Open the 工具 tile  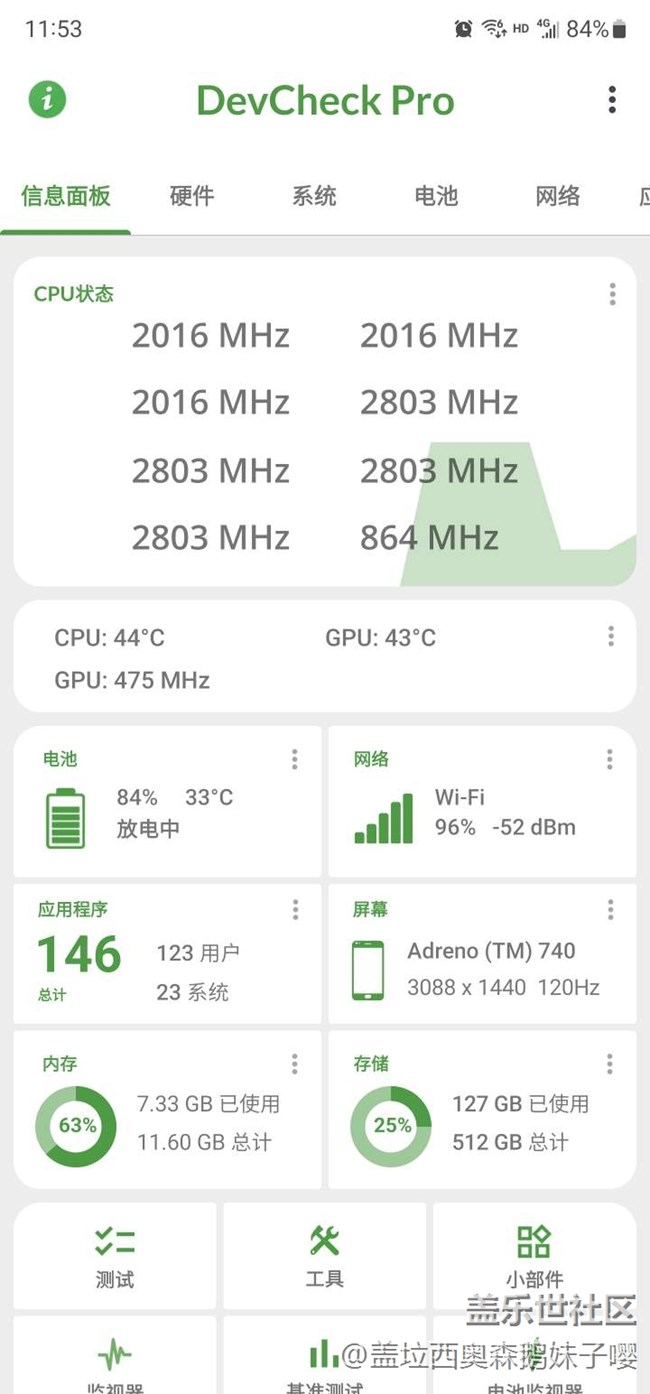[324, 1255]
